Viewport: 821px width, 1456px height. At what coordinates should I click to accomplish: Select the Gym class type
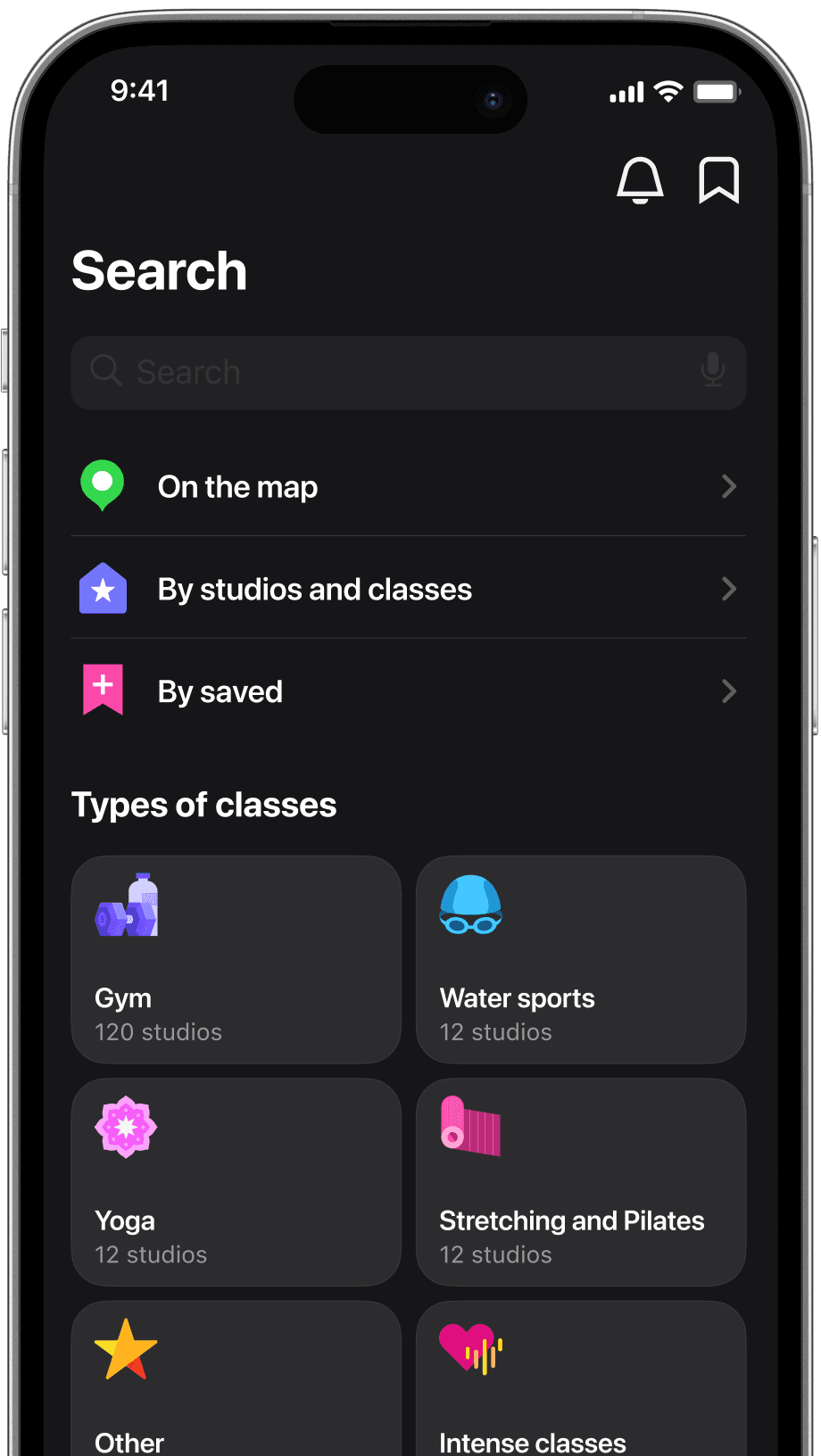[x=236, y=960]
